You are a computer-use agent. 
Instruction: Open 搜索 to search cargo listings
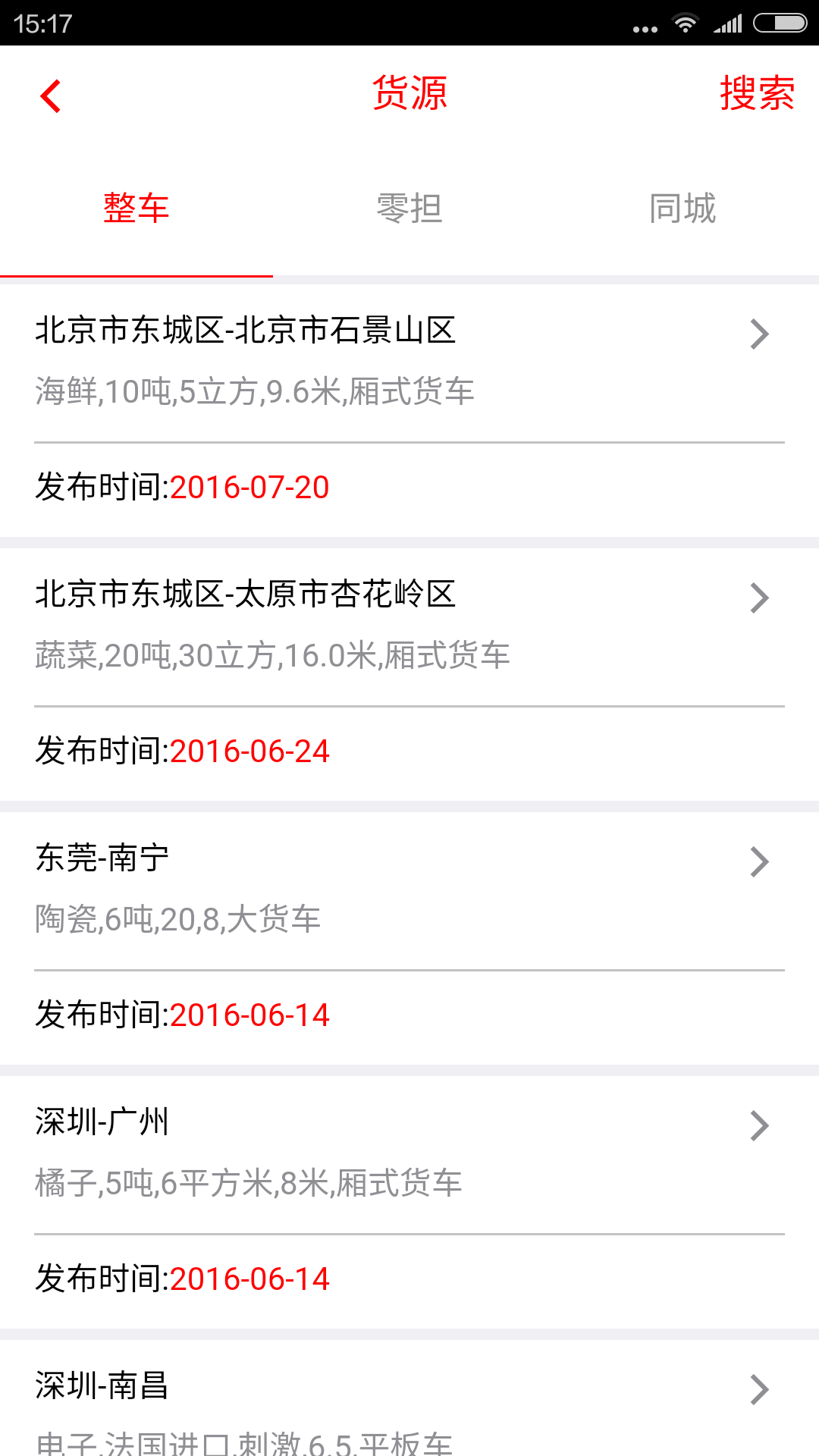(757, 94)
